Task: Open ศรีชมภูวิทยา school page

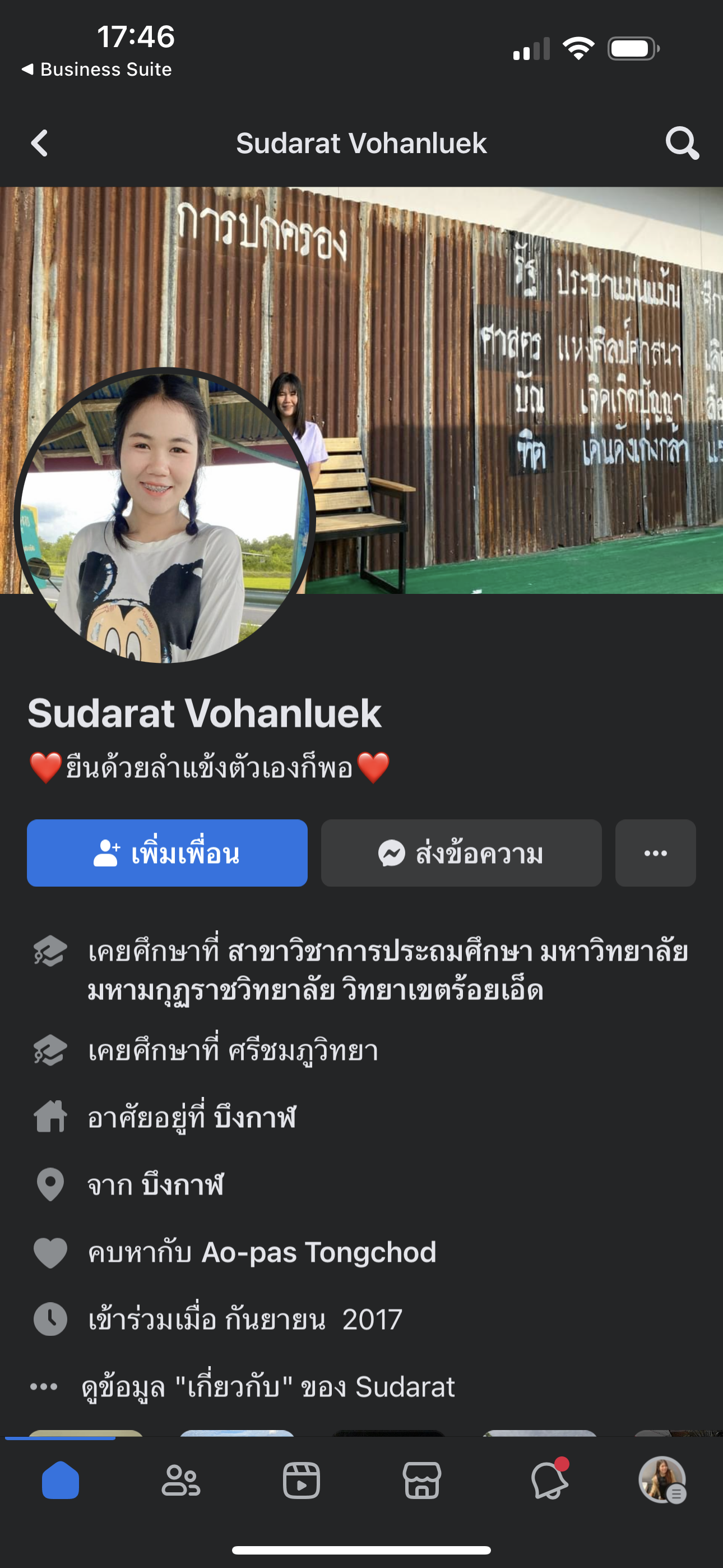Action: coord(303,1050)
